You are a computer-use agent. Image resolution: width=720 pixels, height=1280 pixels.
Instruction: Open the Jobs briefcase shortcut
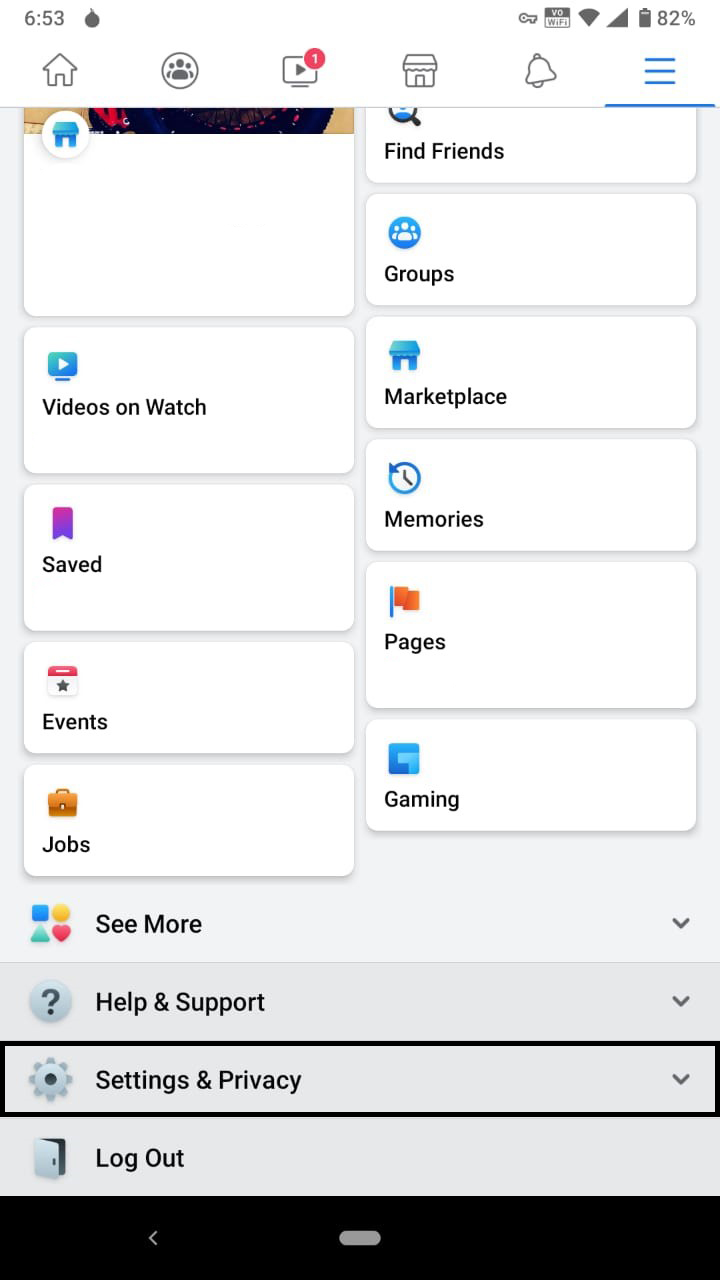pyautogui.click(x=188, y=820)
